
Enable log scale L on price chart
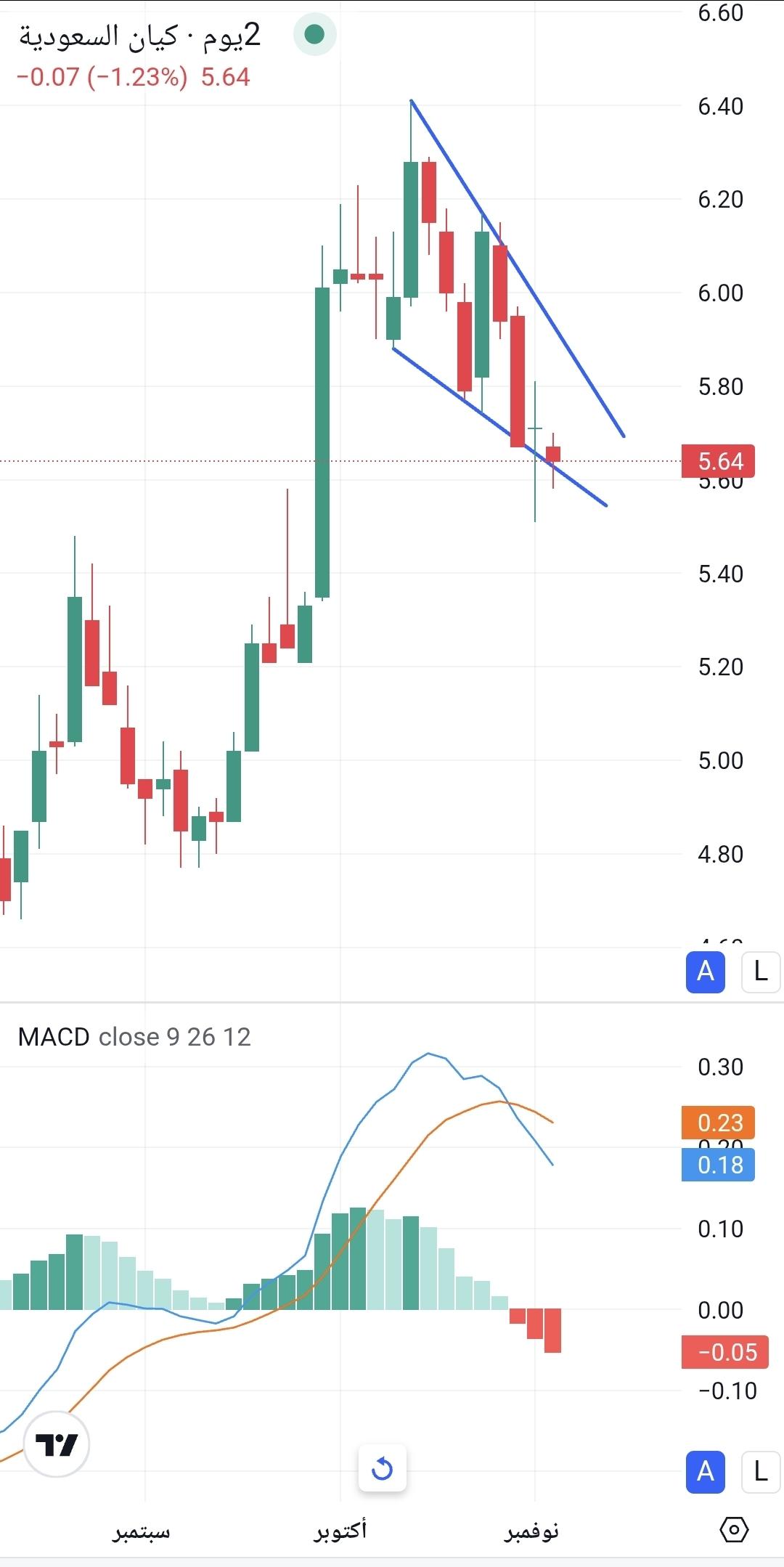click(760, 972)
